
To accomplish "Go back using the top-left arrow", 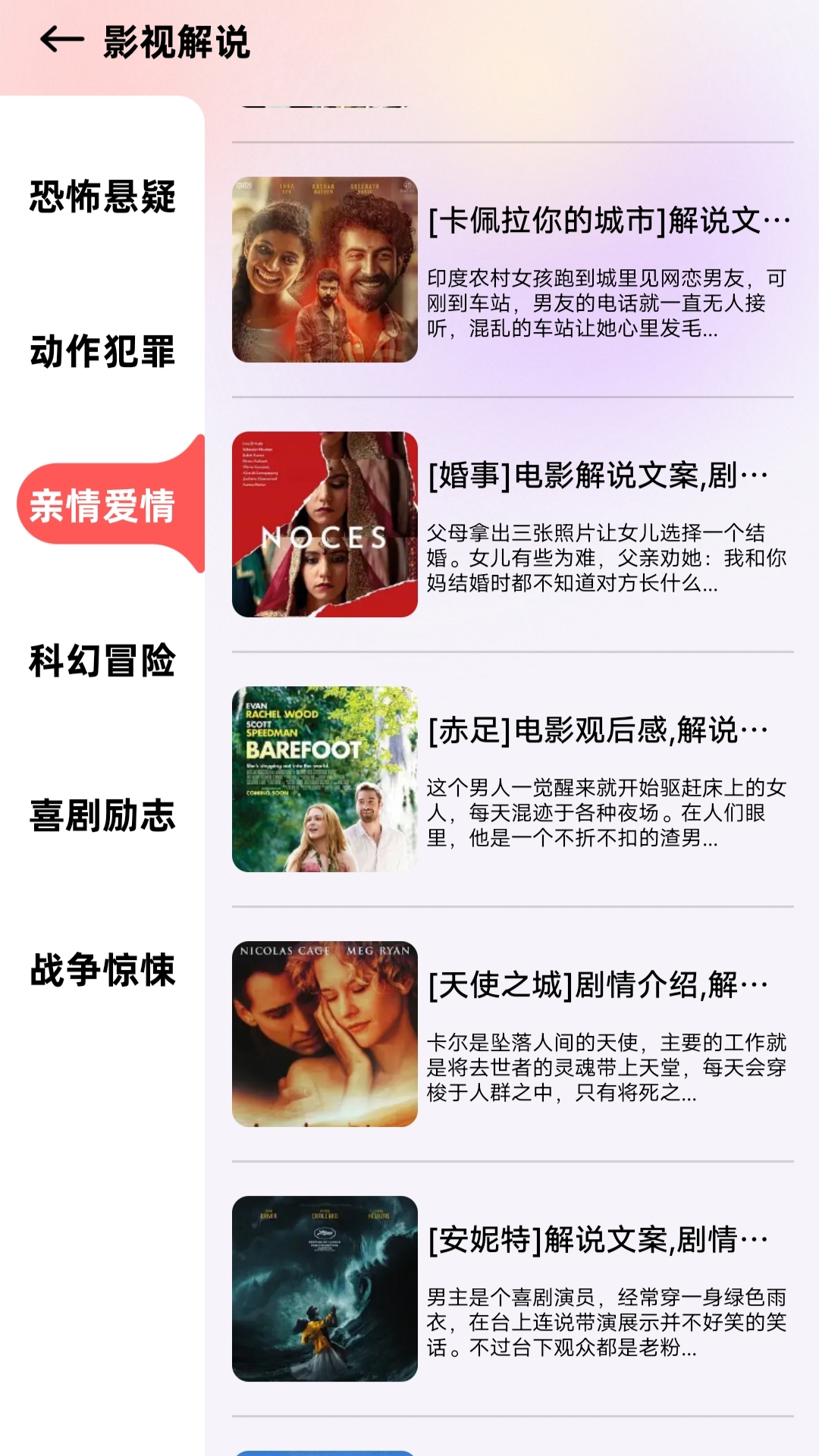I will (62, 40).
